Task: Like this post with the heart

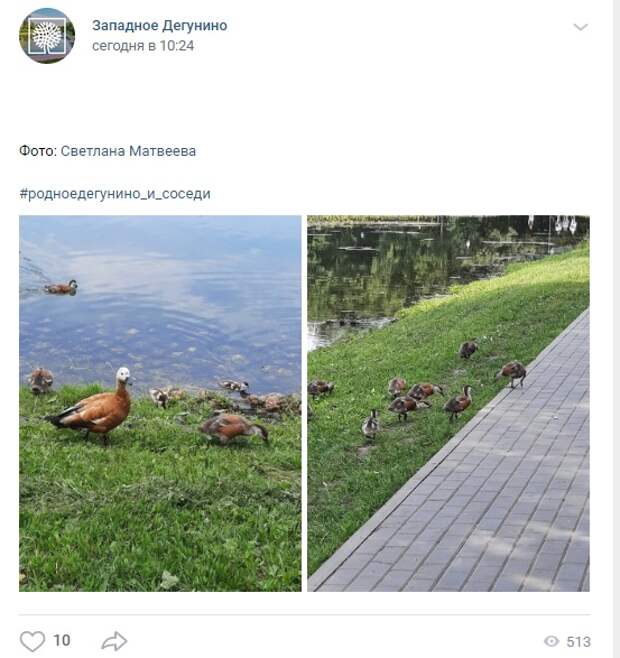Action: (x=33, y=641)
